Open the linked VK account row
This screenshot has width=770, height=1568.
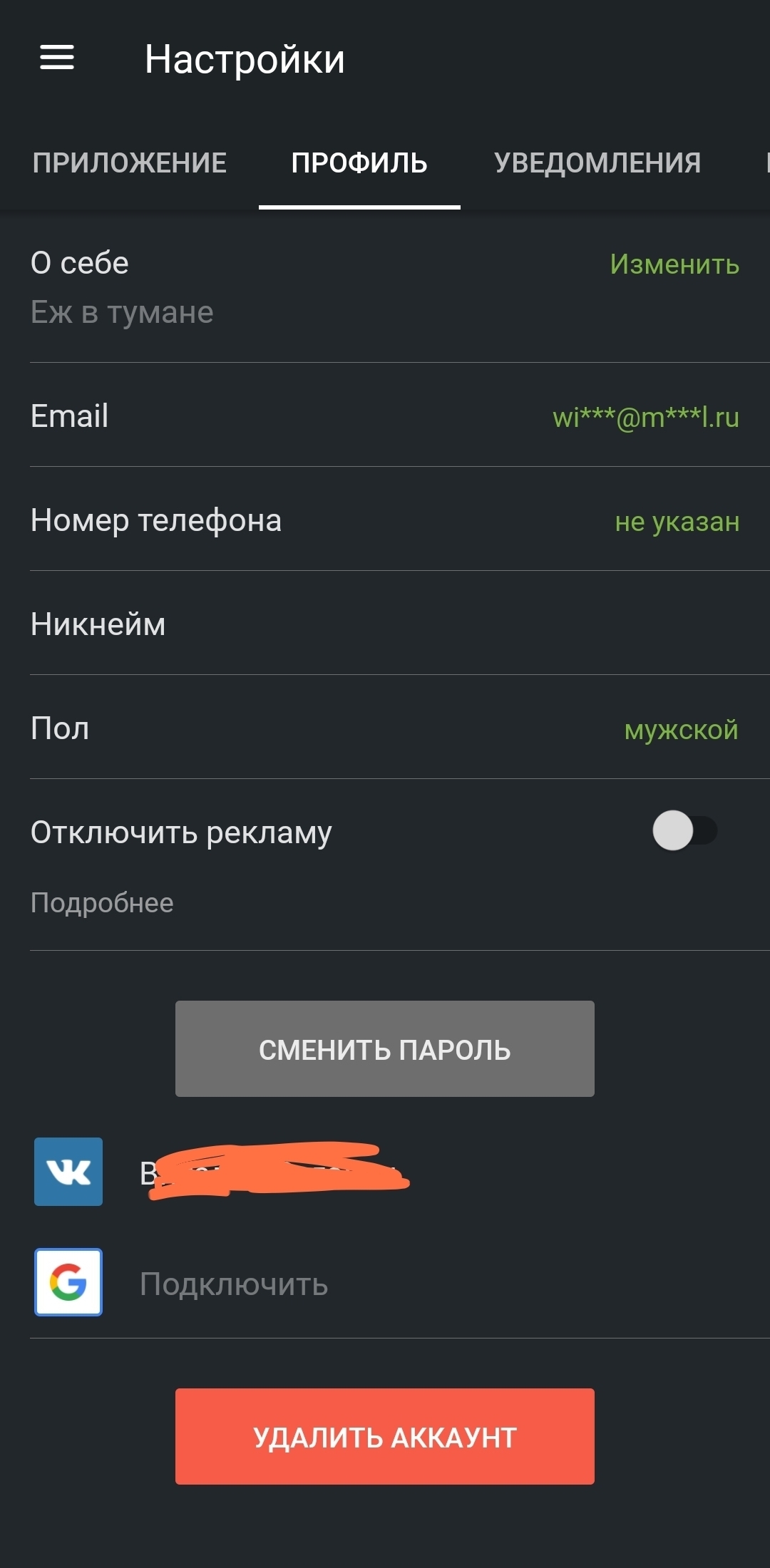(271, 1172)
